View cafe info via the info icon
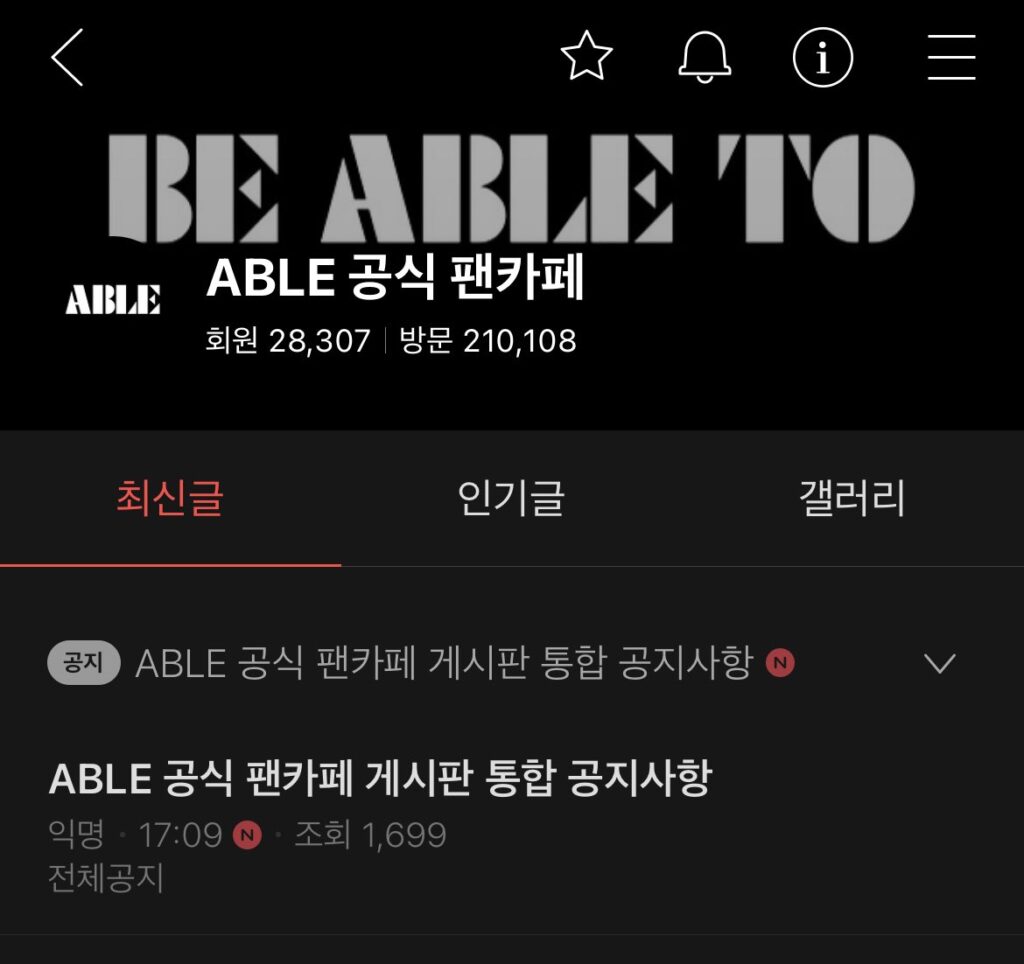Screen dimensions: 1024x964 click(x=822, y=58)
